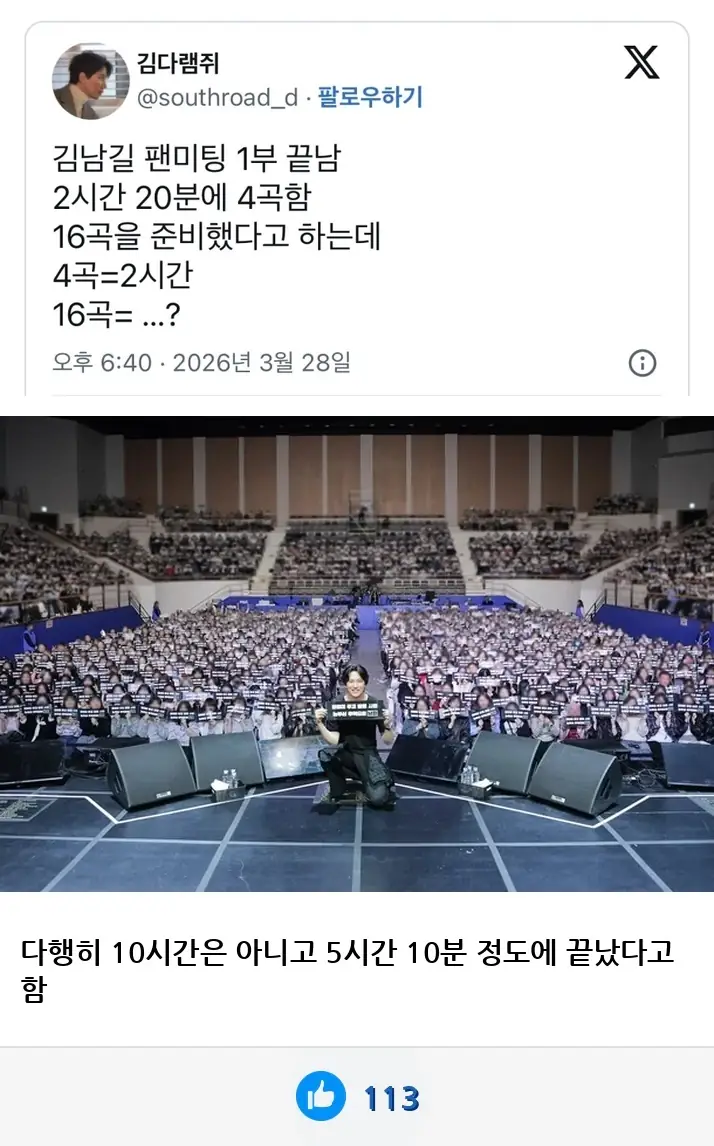The width and height of the screenshot is (714, 1146).
Task: Tap the 팔로우하기 follow link
Action: click(x=371, y=97)
